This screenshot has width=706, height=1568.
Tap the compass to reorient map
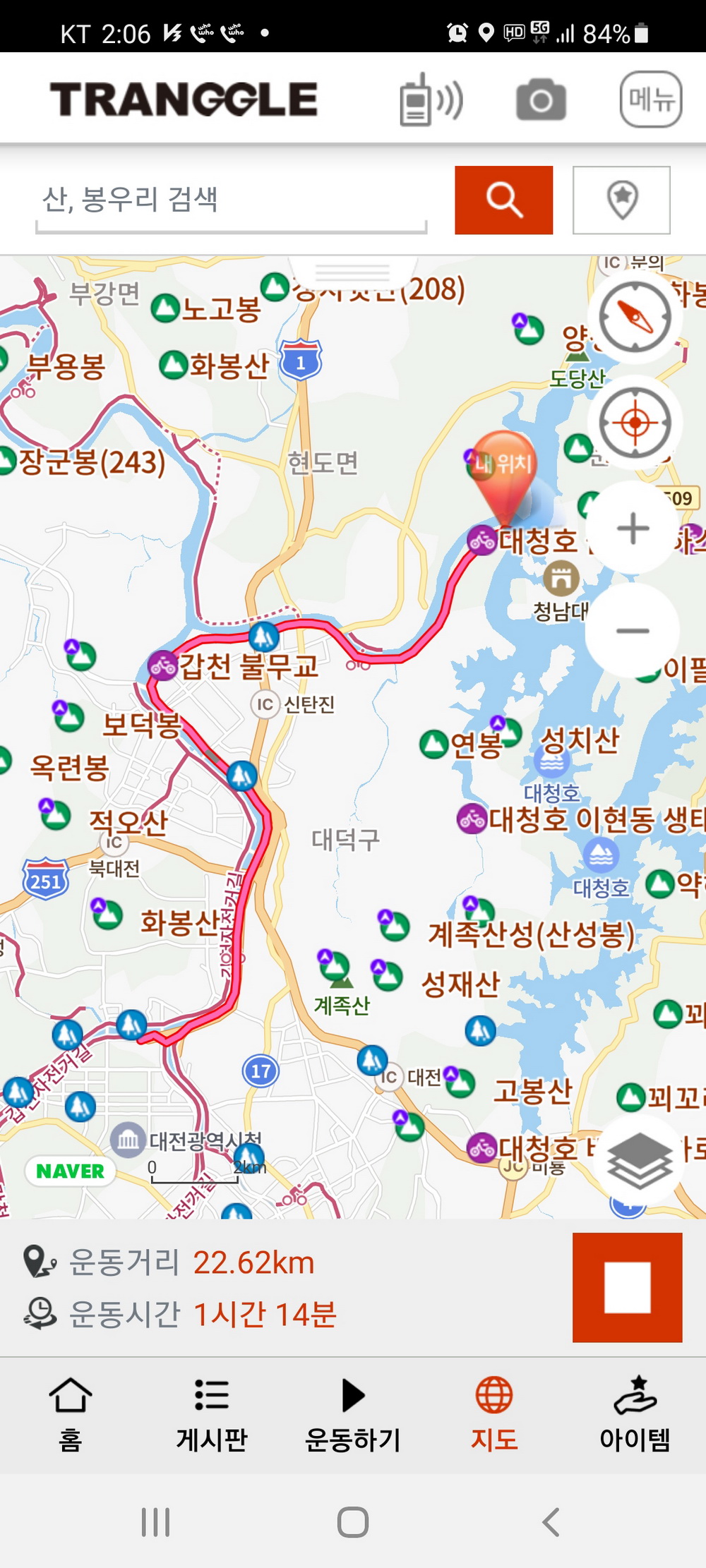click(x=635, y=317)
